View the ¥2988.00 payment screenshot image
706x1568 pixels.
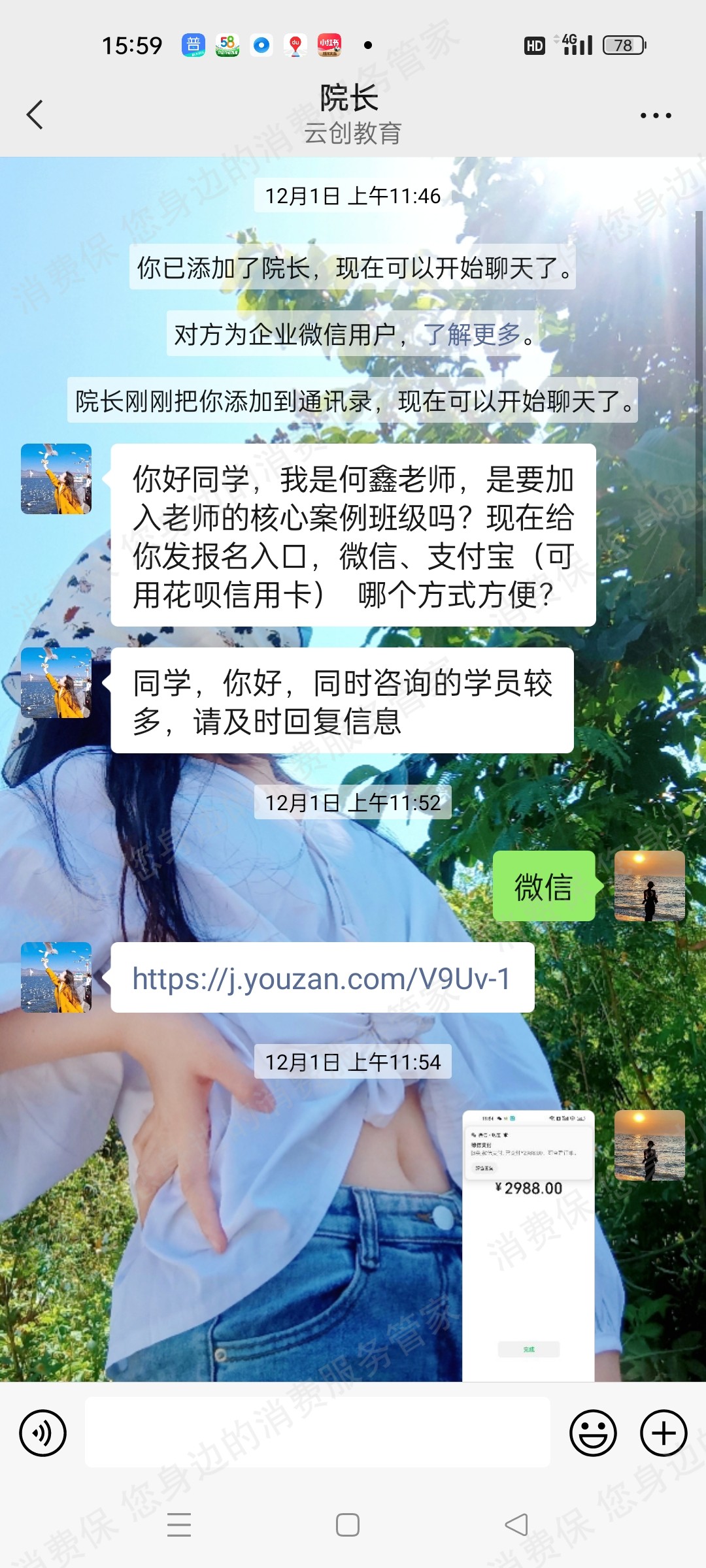coord(528,1244)
